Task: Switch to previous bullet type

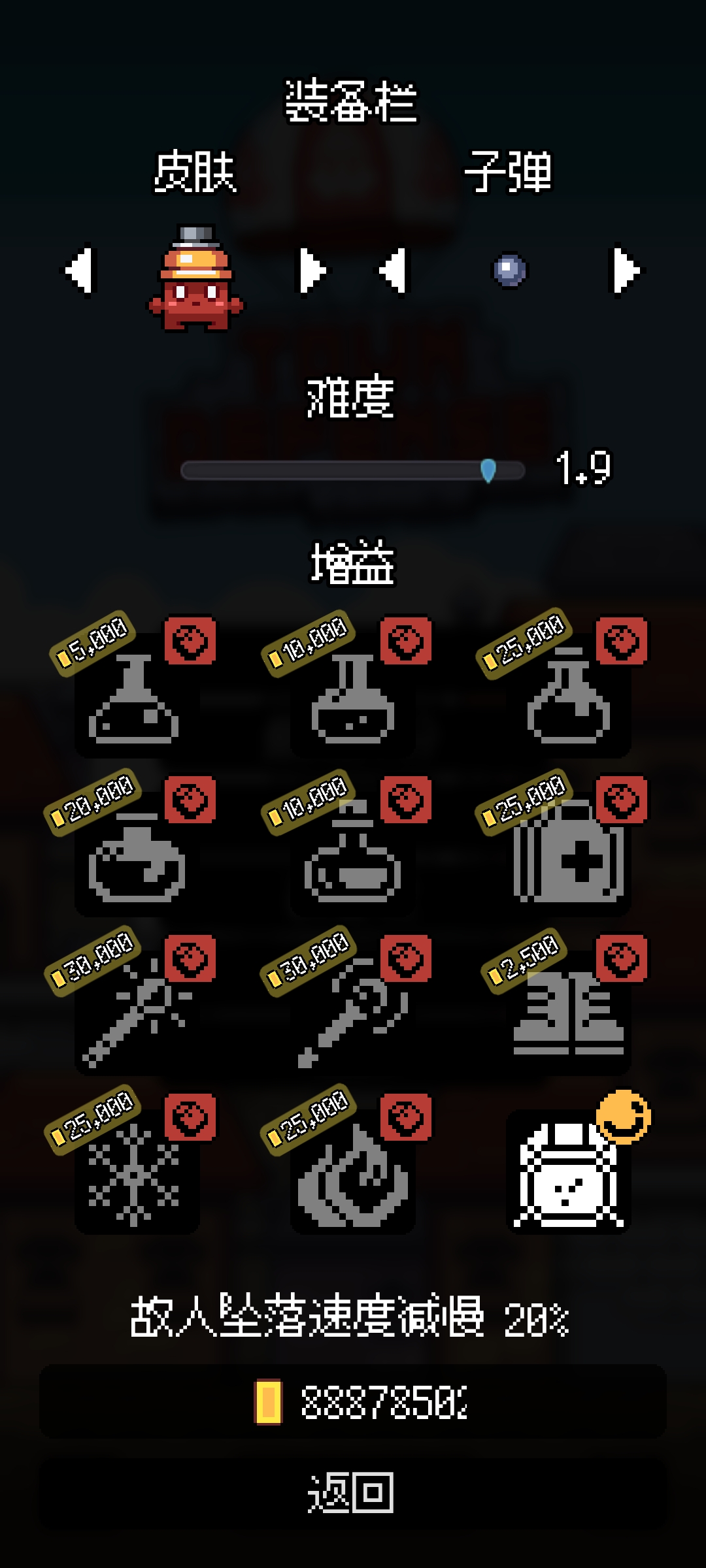Action: (394, 270)
